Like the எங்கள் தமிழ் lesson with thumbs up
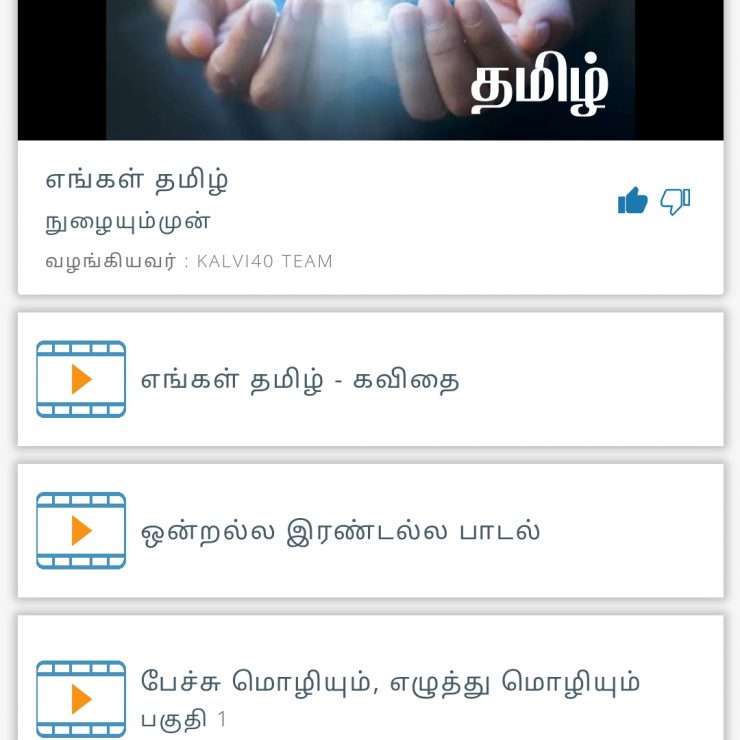740x740 pixels. [632, 201]
